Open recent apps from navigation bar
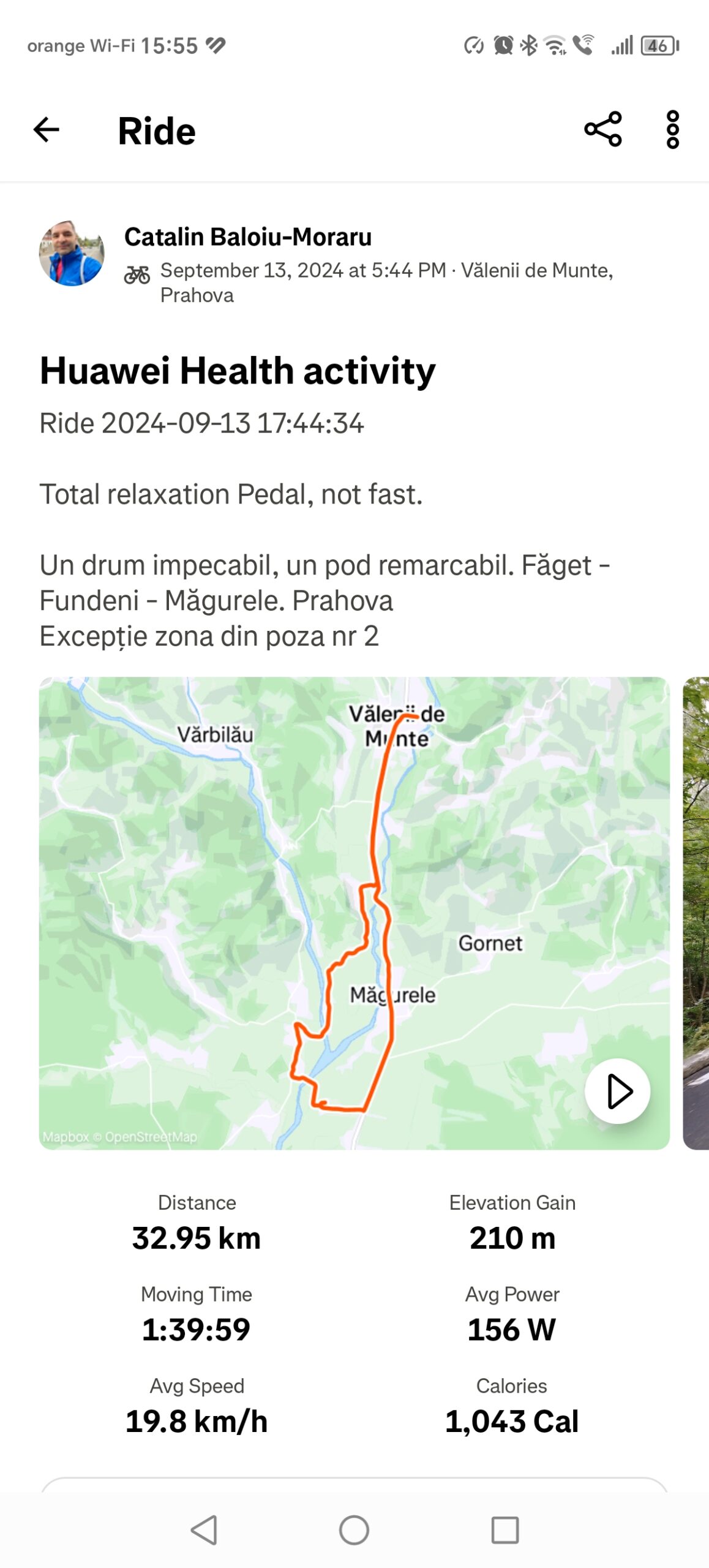The height and width of the screenshot is (1568, 709). [x=505, y=1530]
